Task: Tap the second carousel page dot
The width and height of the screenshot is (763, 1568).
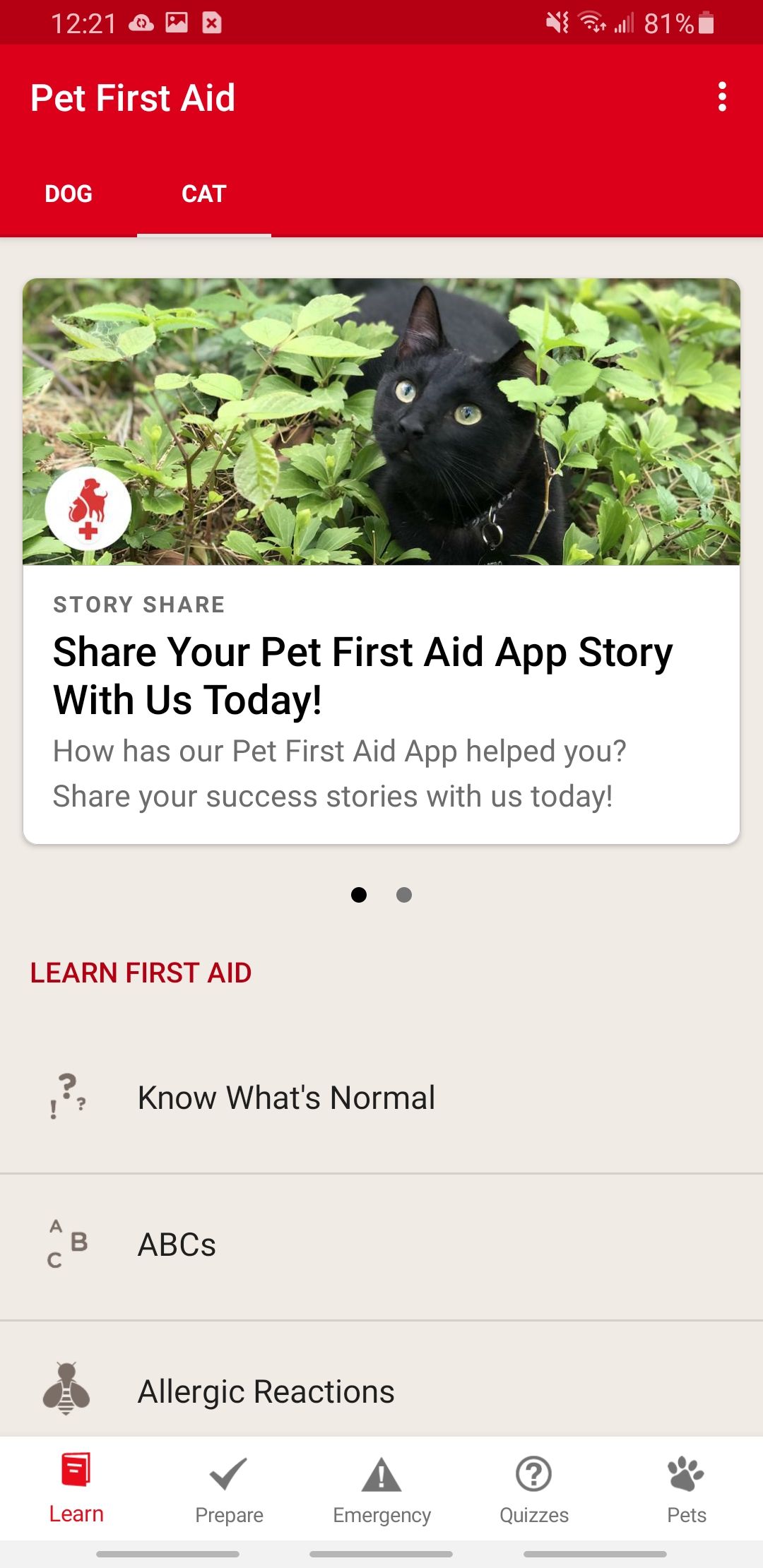Action: (x=403, y=895)
